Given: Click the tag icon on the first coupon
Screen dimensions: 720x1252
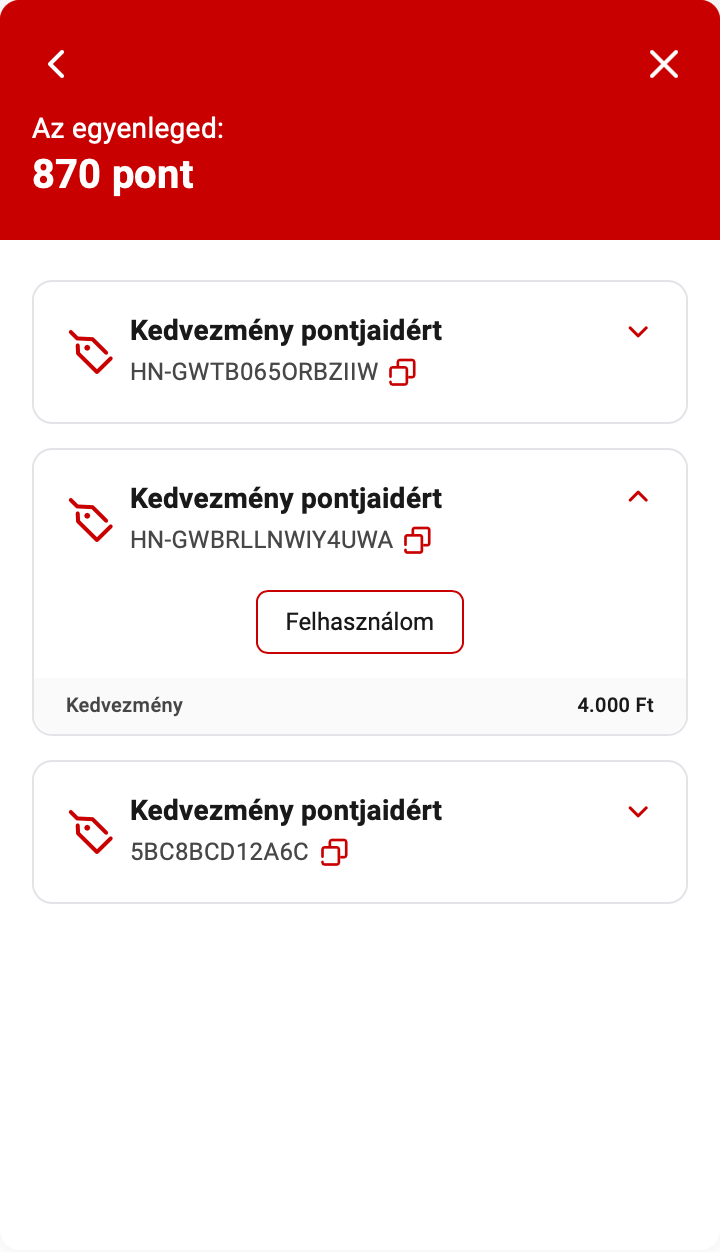Looking at the screenshot, I should pyautogui.click(x=92, y=352).
